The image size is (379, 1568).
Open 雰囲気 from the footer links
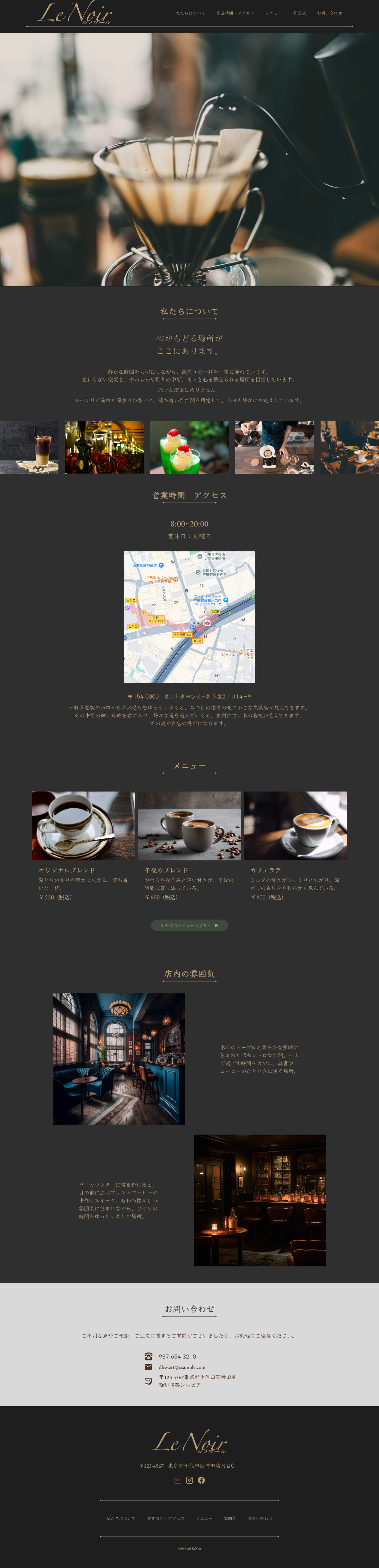pyautogui.click(x=230, y=1518)
